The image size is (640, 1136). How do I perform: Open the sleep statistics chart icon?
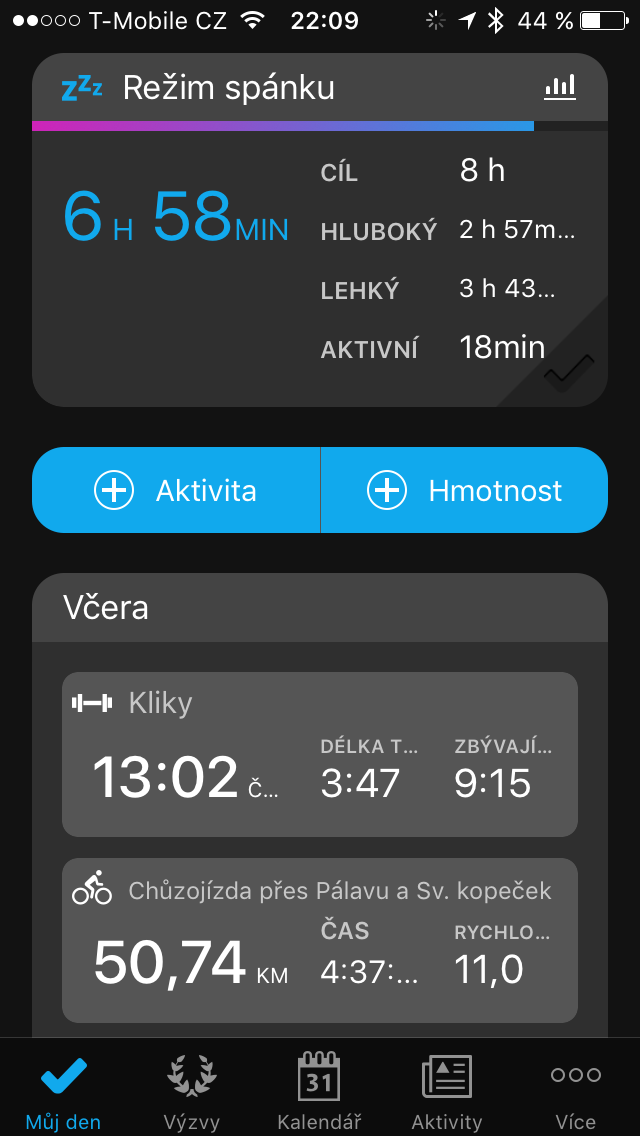coord(560,87)
